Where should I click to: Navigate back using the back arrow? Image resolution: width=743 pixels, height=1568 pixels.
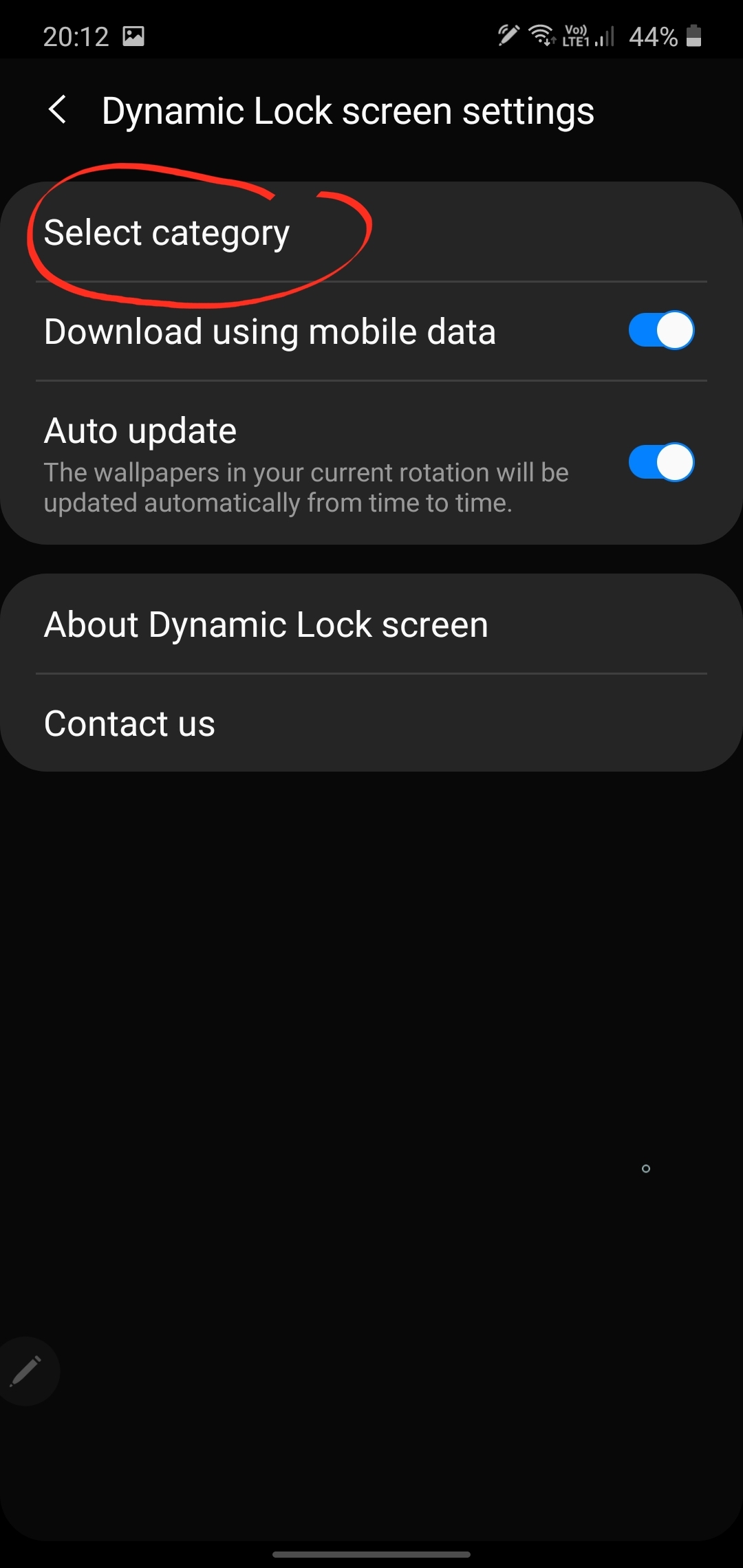(x=58, y=109)
